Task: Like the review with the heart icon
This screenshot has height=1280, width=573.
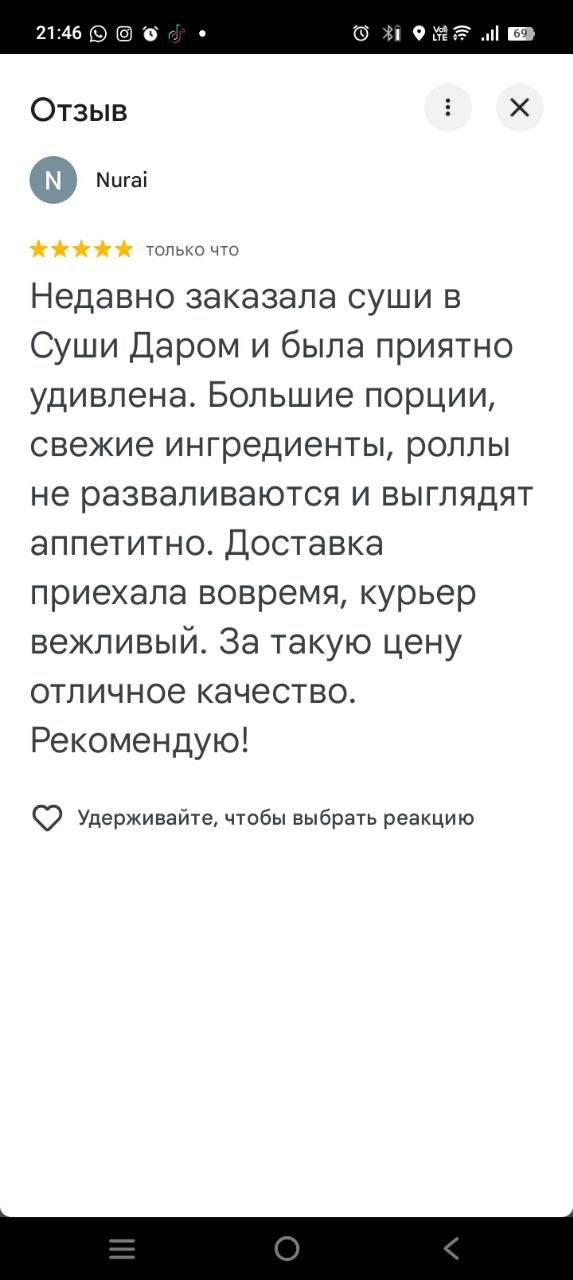Action: (x=48, y=819)
